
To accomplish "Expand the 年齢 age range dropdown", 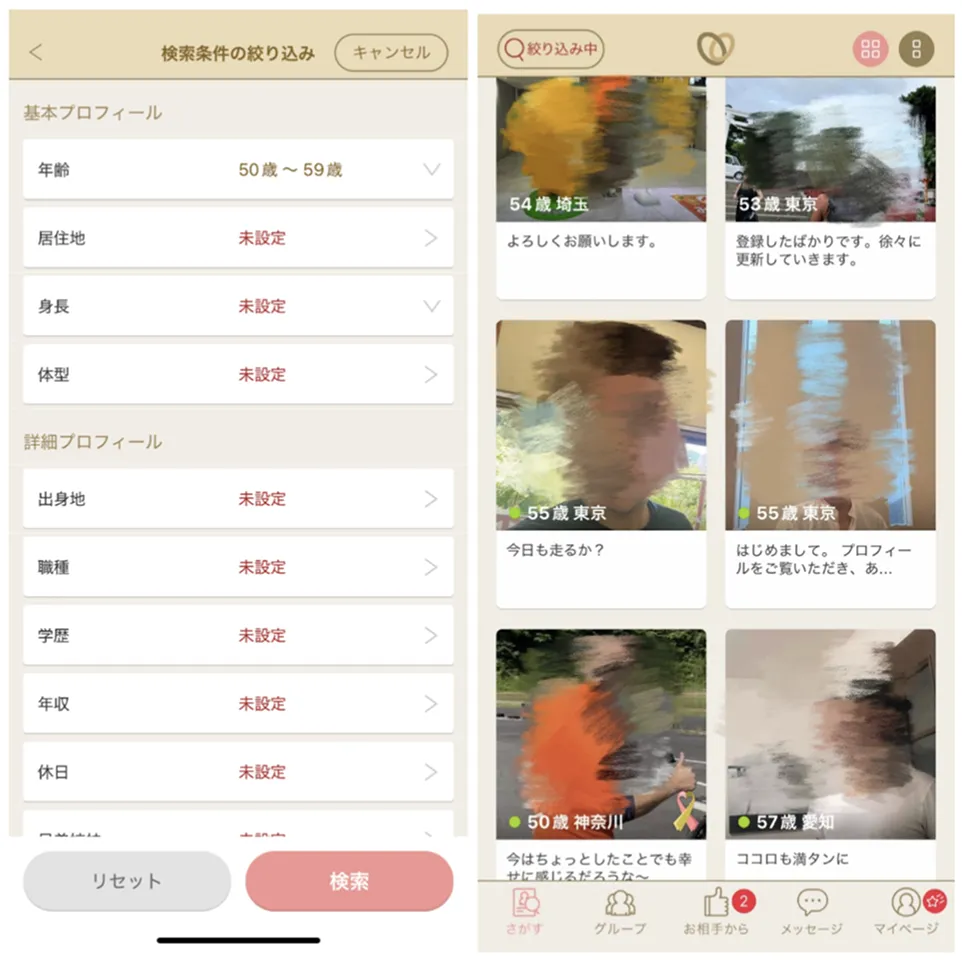I will coord(238,170).
